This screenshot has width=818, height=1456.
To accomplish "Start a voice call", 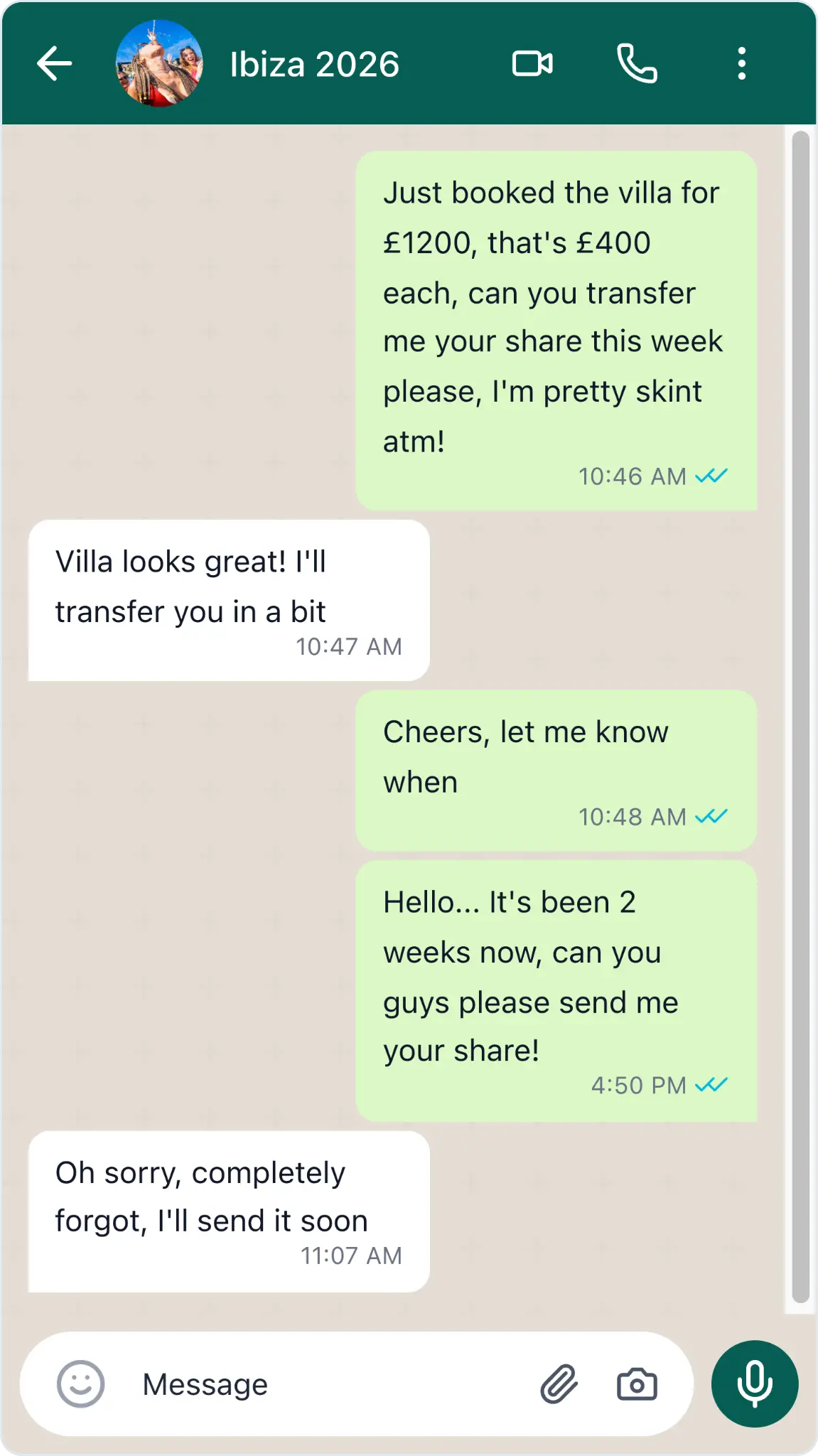I will (x=637, y=63).
